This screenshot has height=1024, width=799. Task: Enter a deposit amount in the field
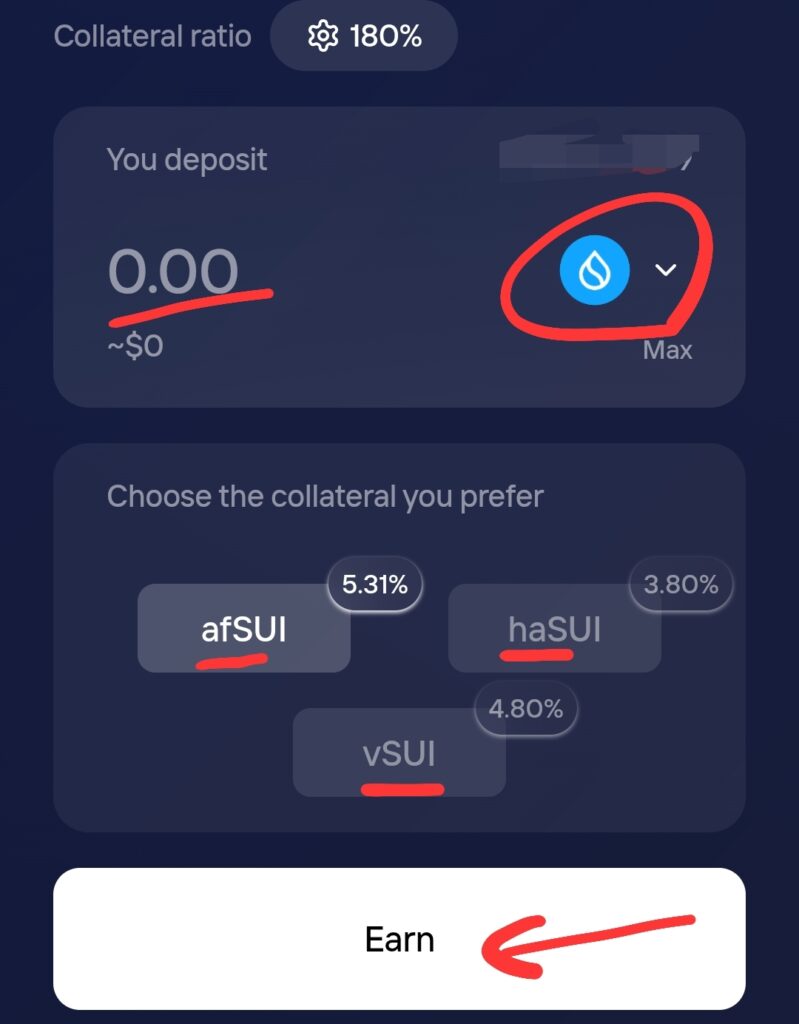(x=173, y=272)
